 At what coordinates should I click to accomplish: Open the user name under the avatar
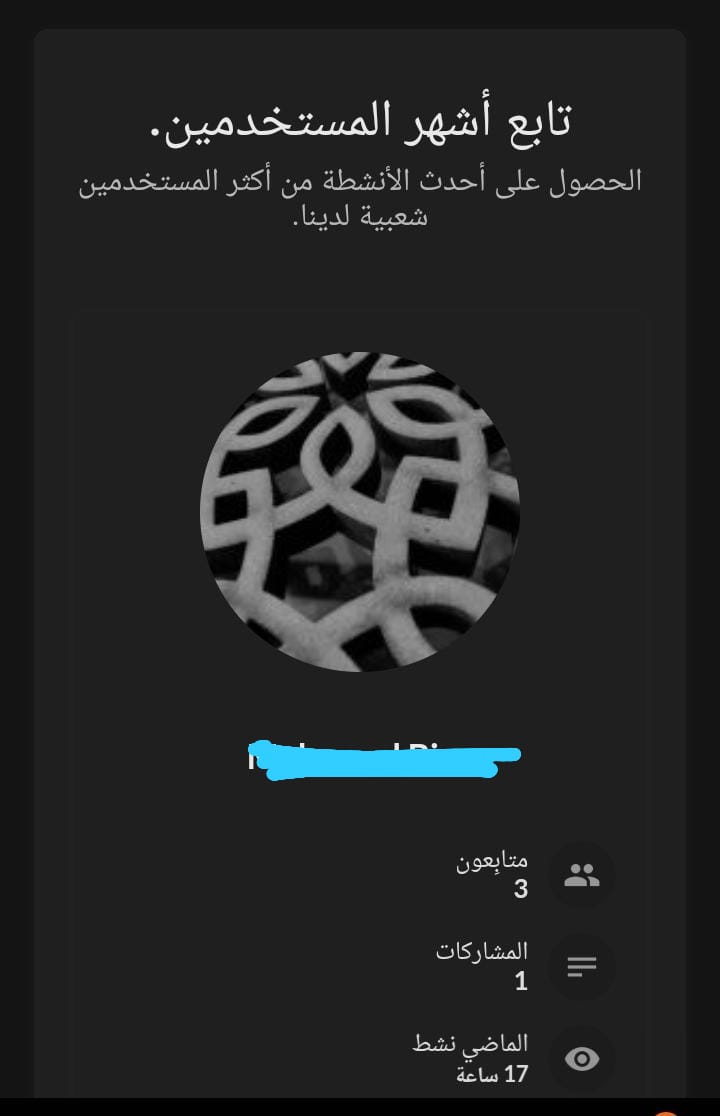[x=383, y=758]
